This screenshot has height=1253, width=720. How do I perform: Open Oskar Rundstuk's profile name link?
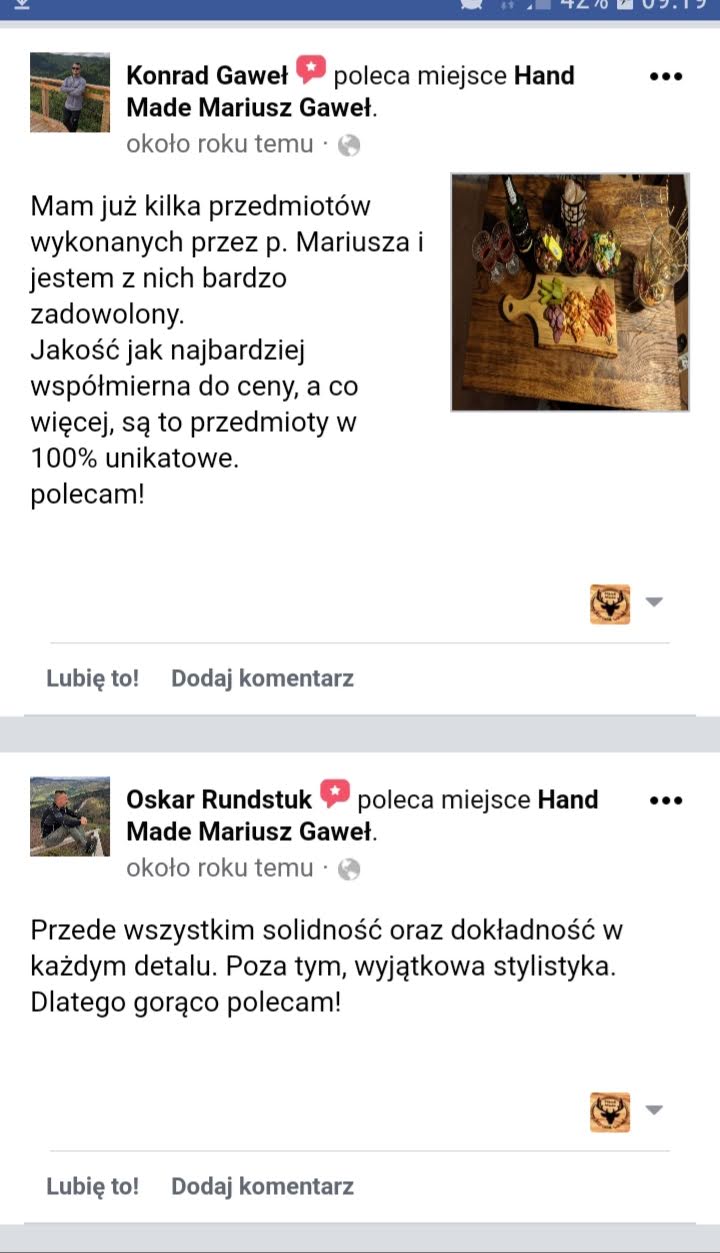pyautogui.click(x=219, y=799)
